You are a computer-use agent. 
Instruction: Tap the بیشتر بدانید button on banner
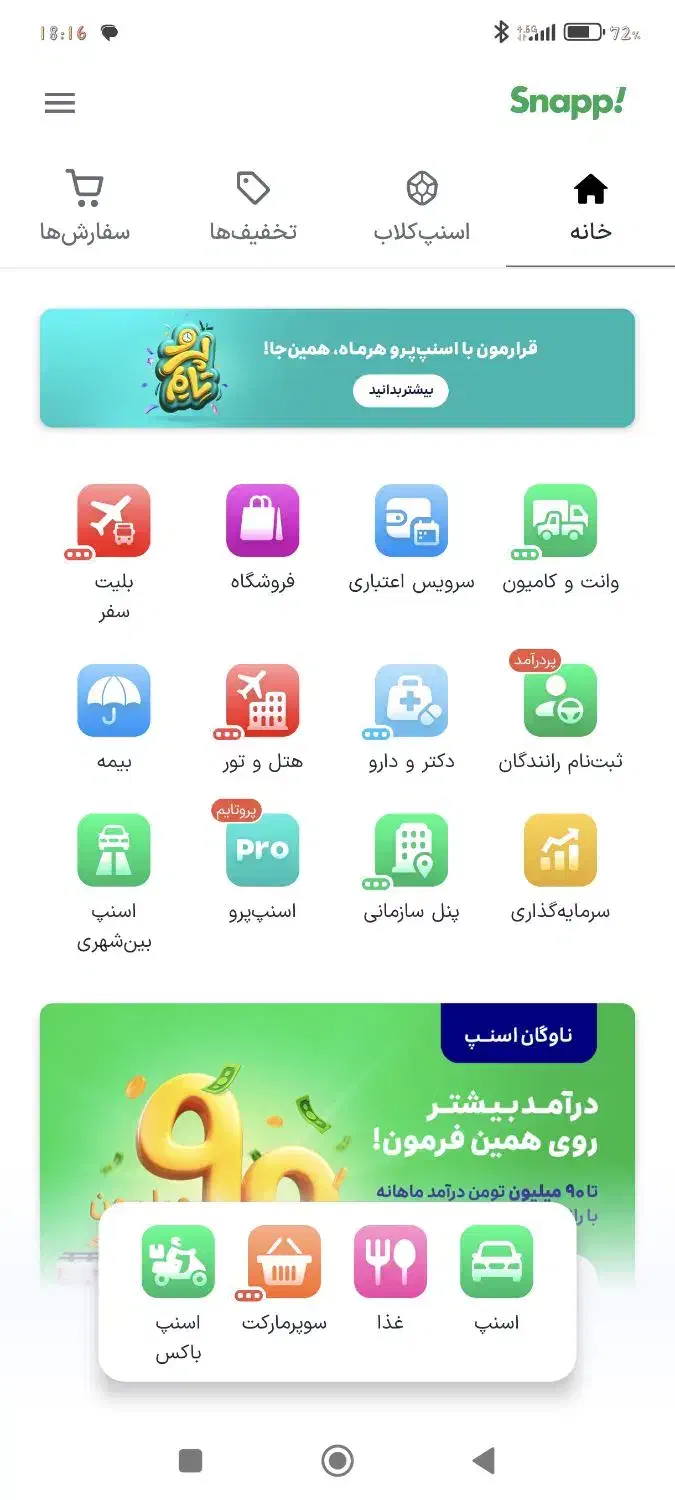coord(400,390)
